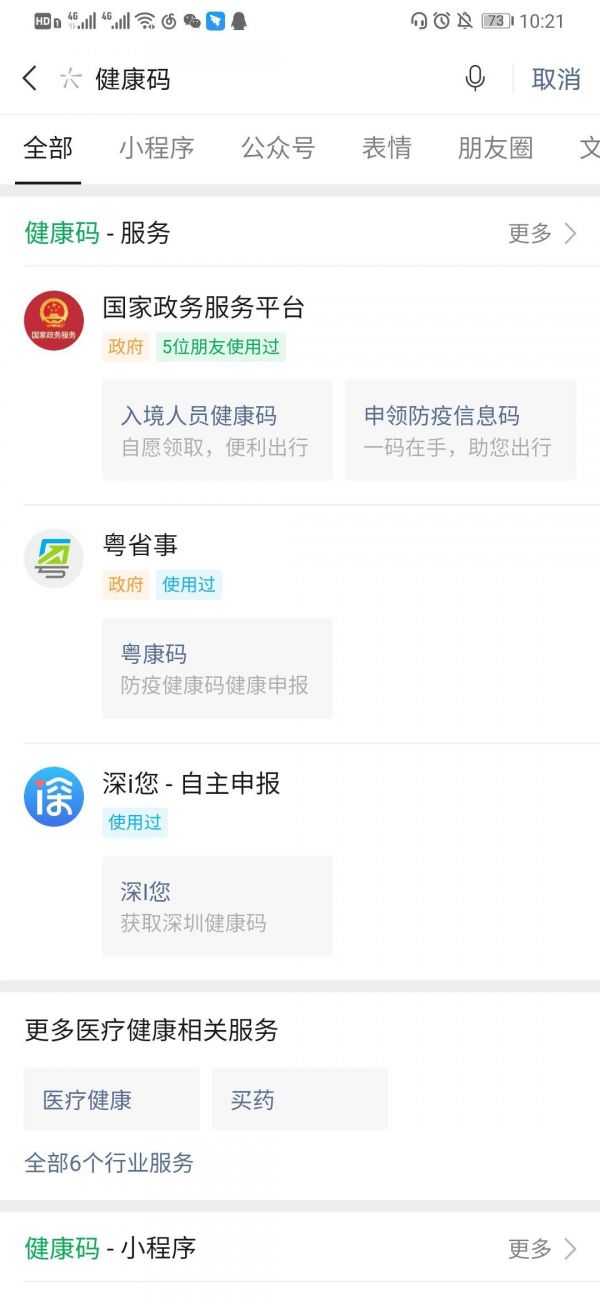Open 深i您 - 自主申报 service
This screenshot has width=600, height=1300.
(x=191, y=784)
